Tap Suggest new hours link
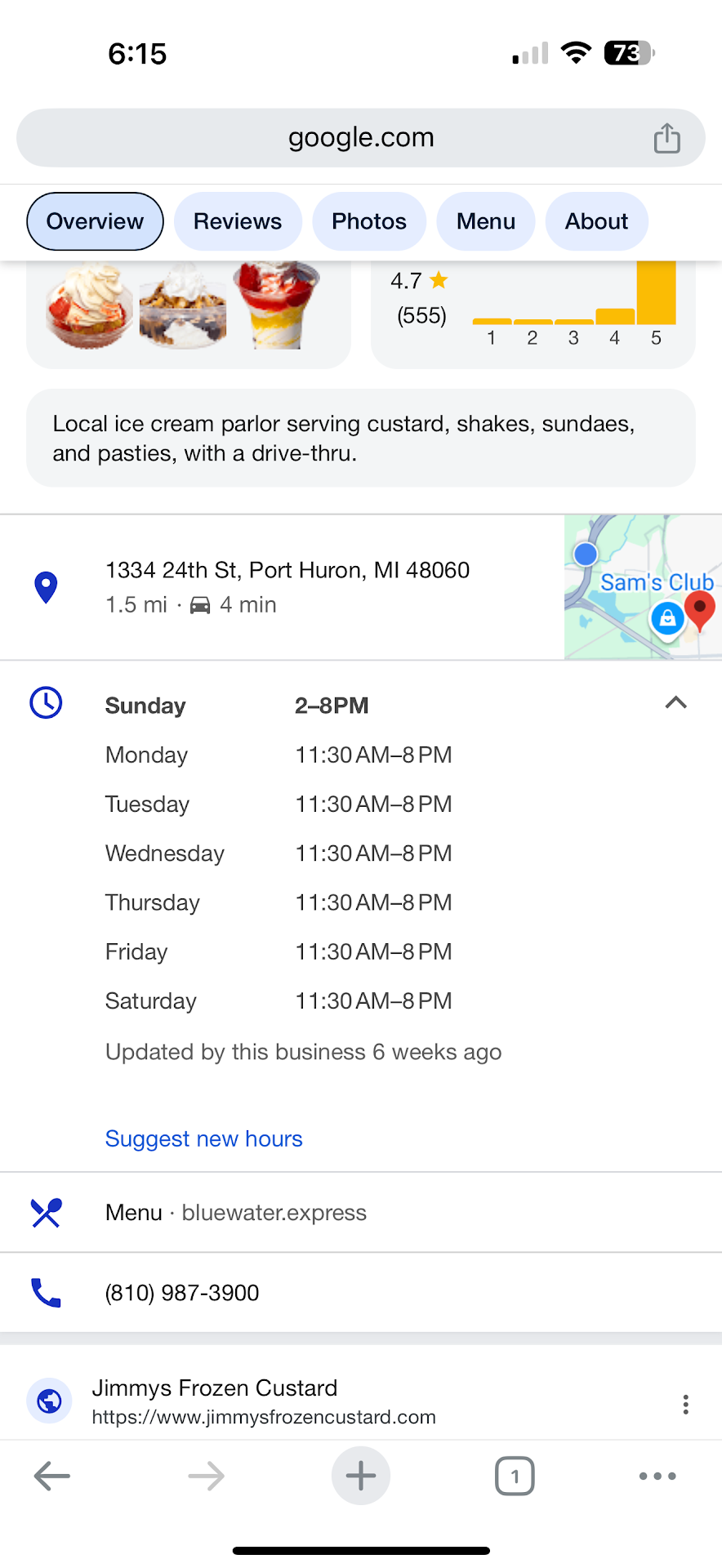Viewport: 722px width, 1568px height. click(203, 1138)
